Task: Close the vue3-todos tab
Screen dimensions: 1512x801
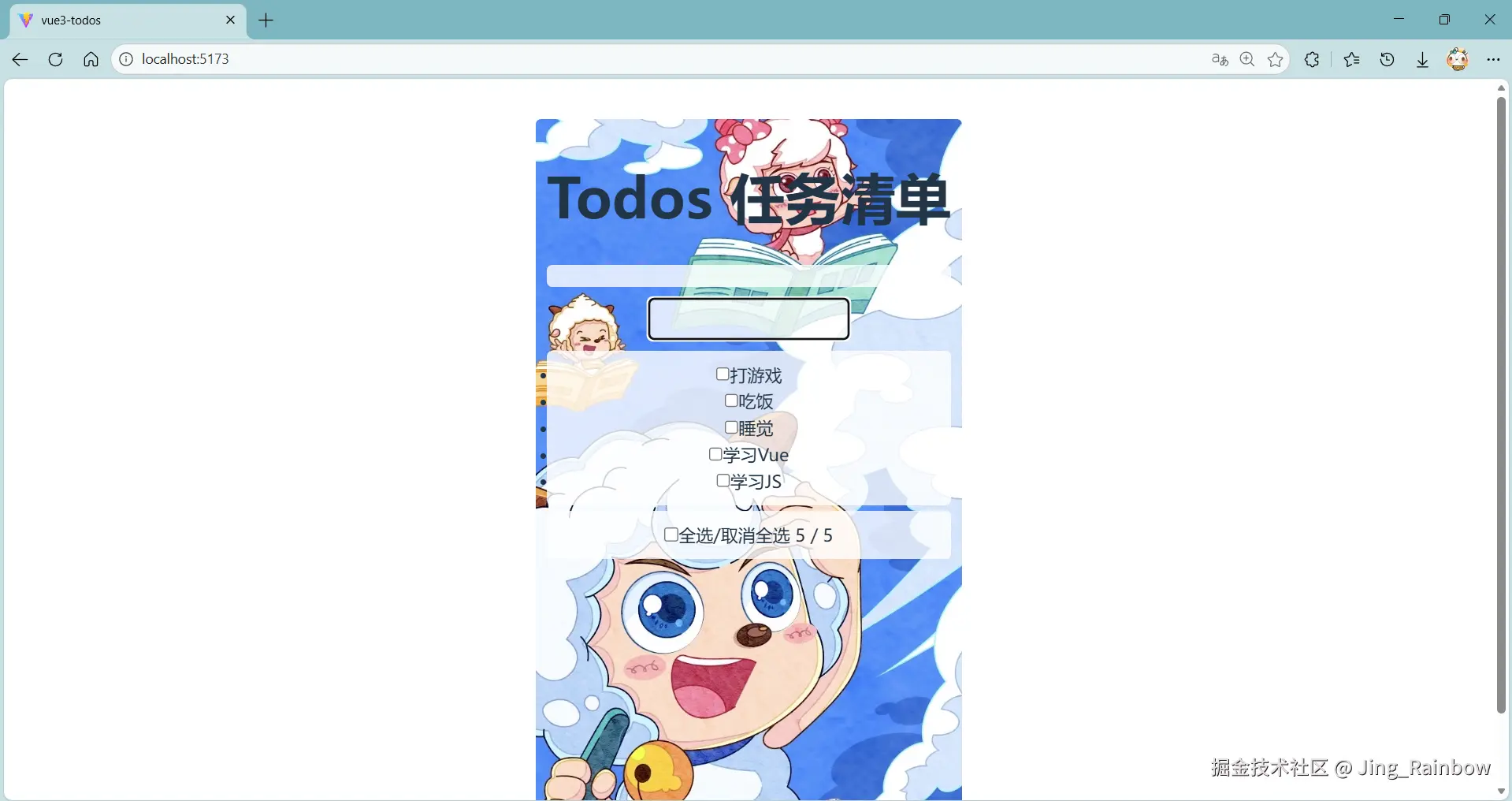Action: point(230,20)
